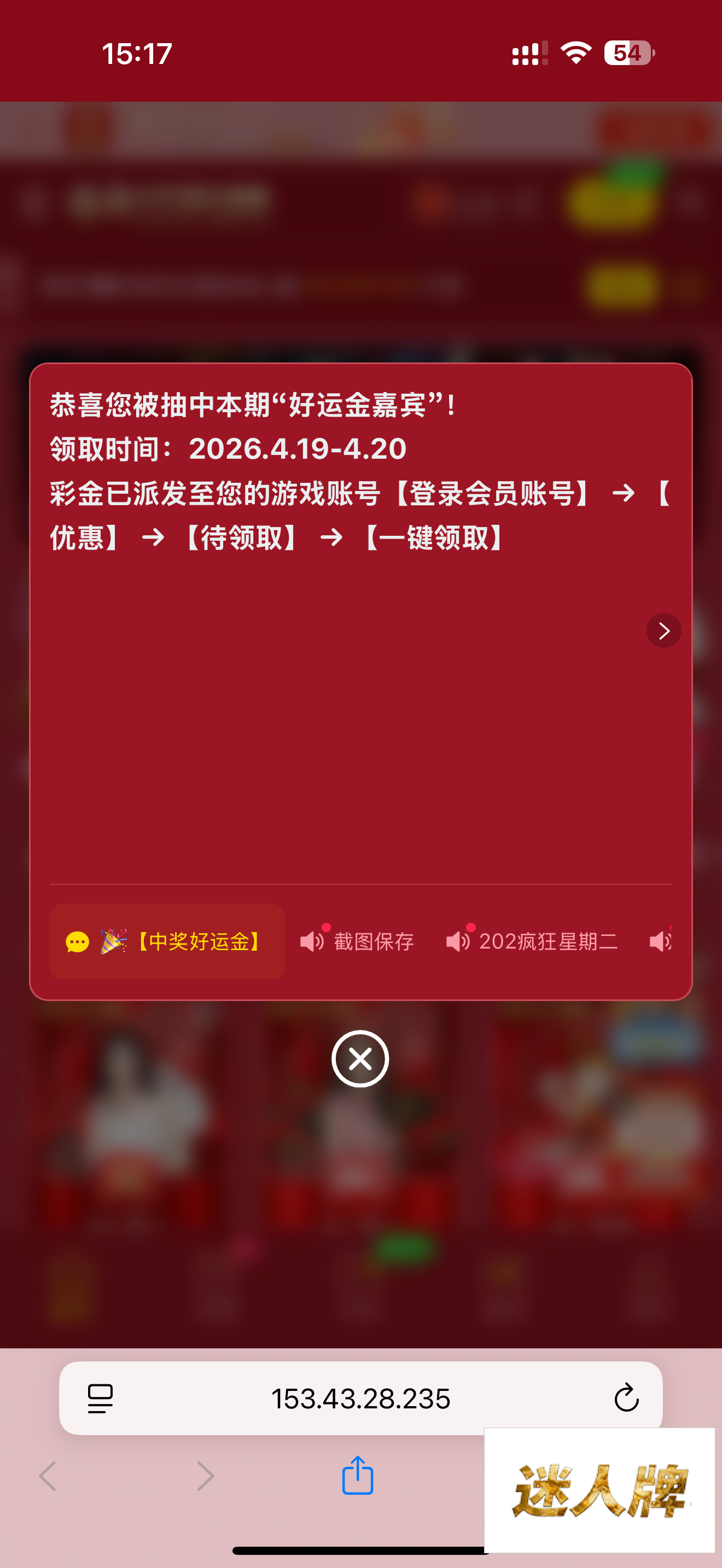The image size is (722, 1568).
Task: Dismiss the popup with the X button
Action: point(360,1058)
